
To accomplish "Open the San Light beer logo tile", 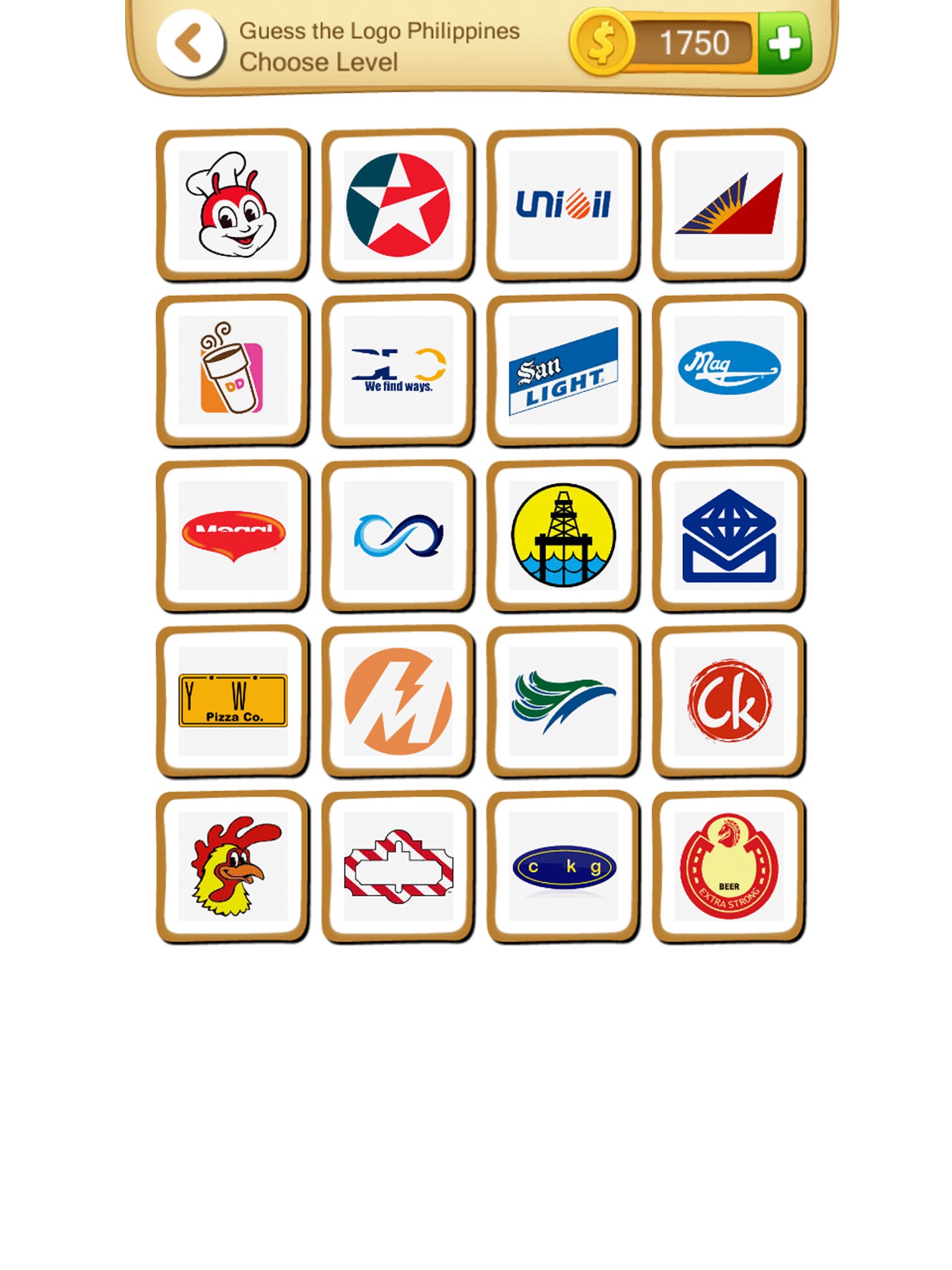I will point(563,370).
